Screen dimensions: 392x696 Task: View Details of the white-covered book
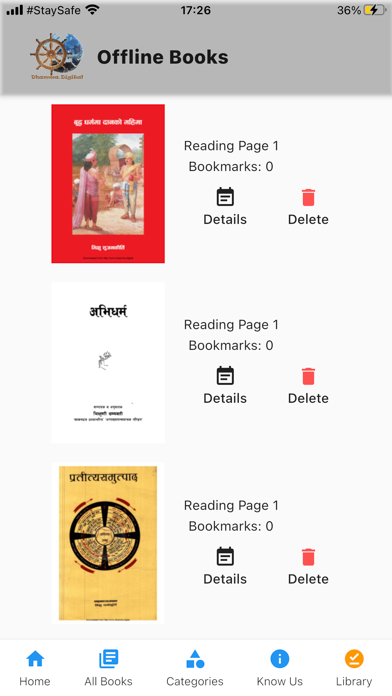click(225, 386)
